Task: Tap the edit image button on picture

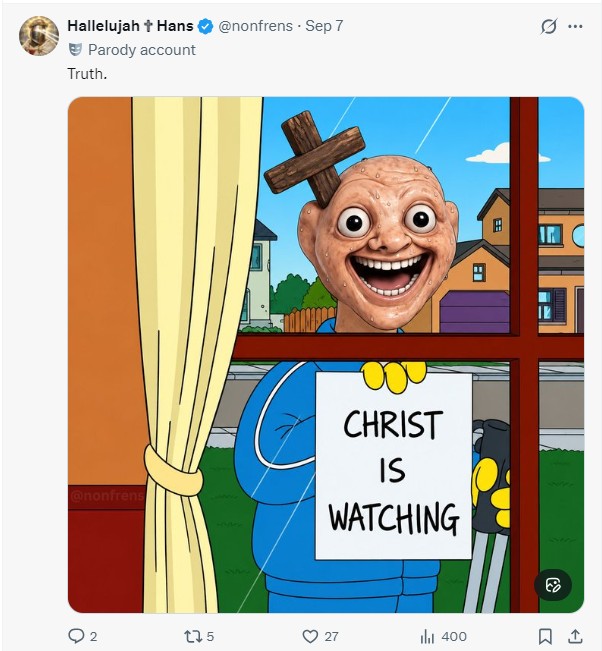Action: click(553, 585)
